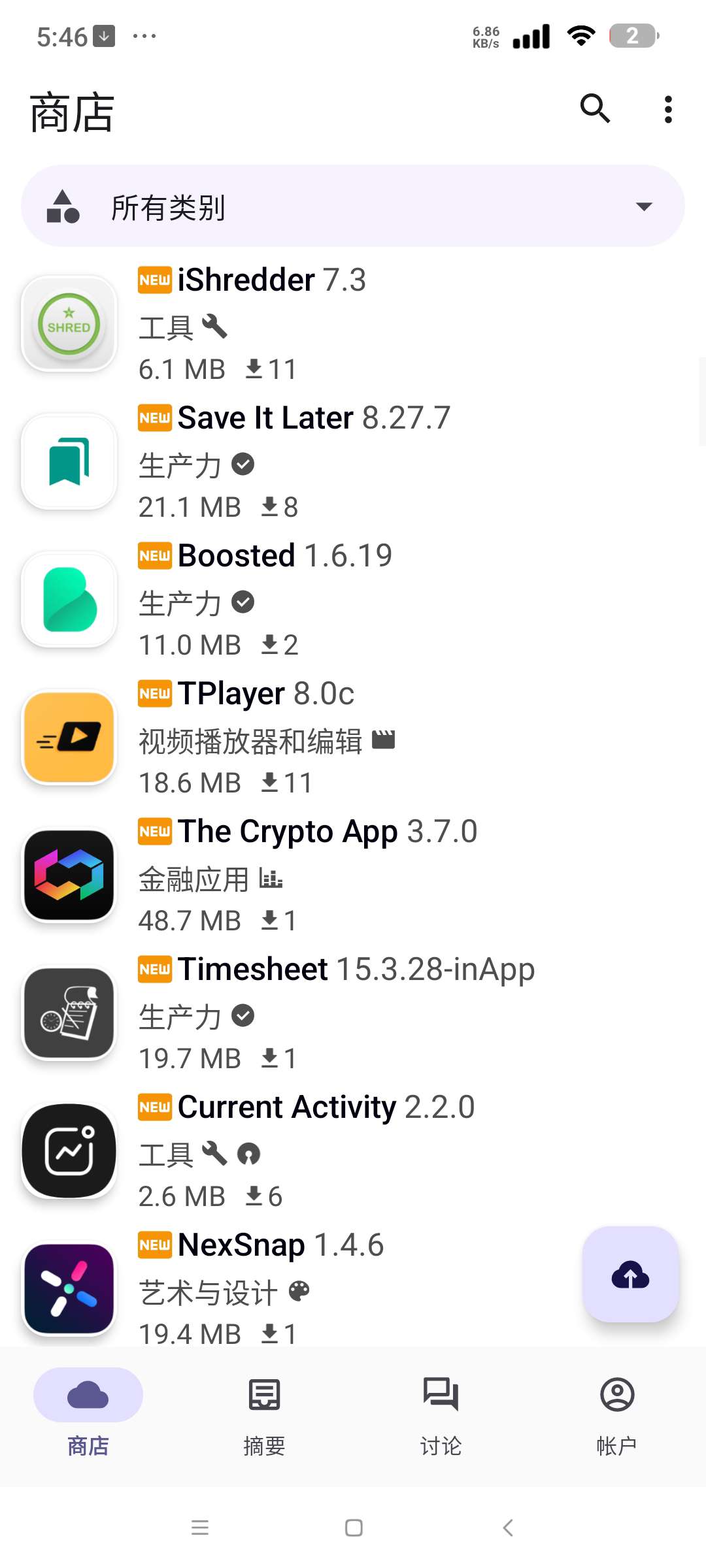Expand the 所有类别 category dropdown

point(353,206)
